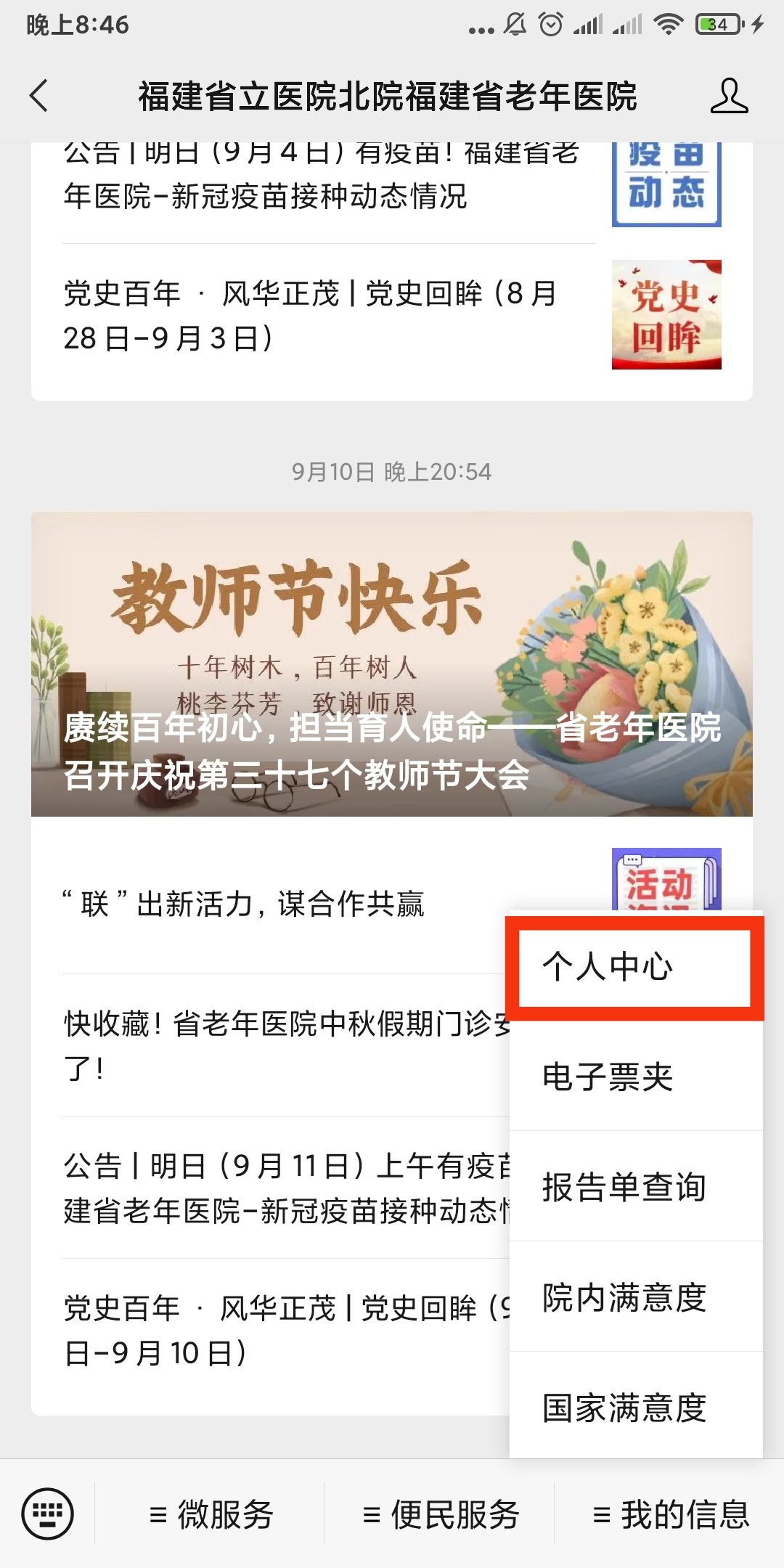The image size is (784, 1568).
Task: Go back from the hospital account page
Action: [39, 96]
